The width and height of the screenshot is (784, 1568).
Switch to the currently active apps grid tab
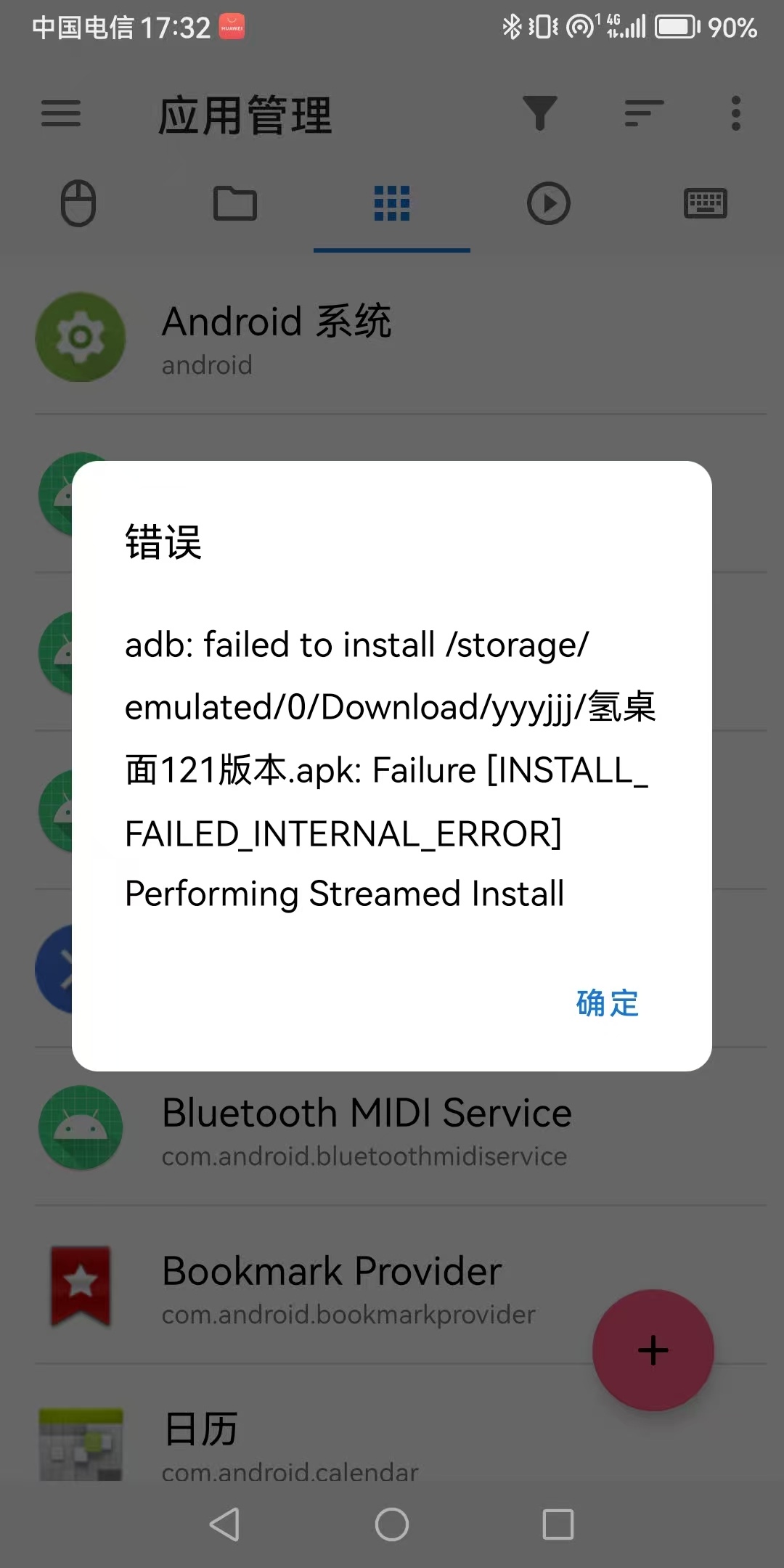[x=391, y=204]
